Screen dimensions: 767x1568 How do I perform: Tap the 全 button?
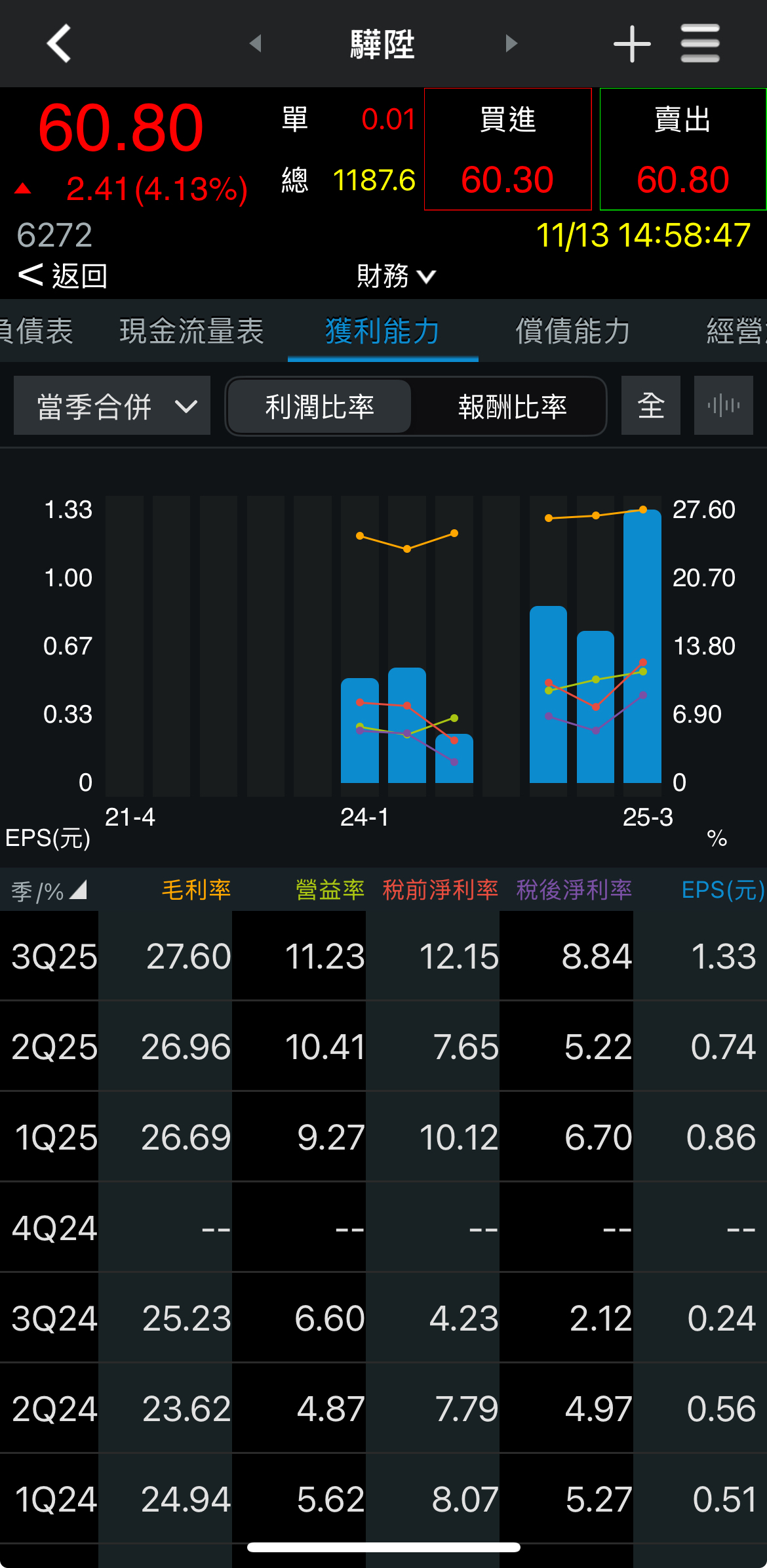651,406
